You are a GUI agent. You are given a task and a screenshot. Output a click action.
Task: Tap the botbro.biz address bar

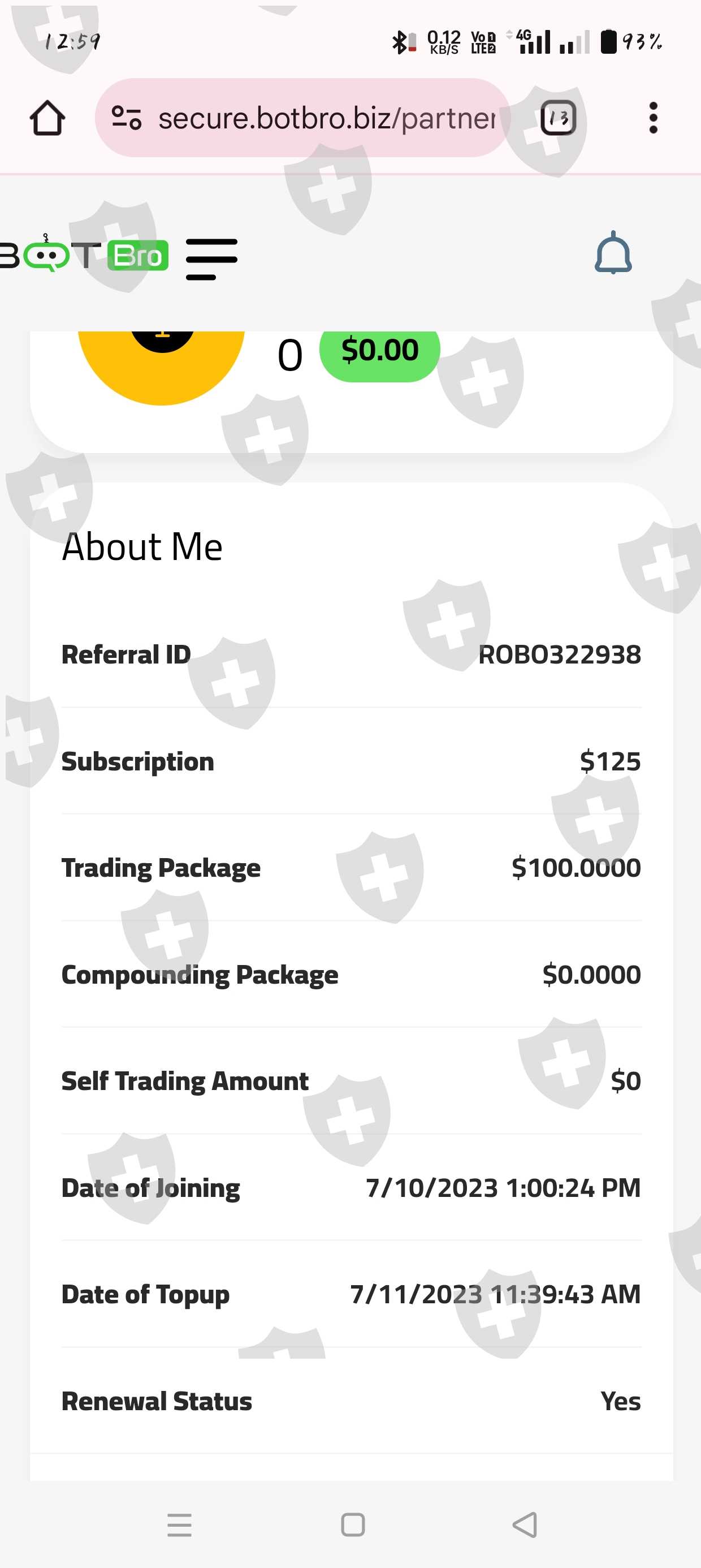click(326, 118)
